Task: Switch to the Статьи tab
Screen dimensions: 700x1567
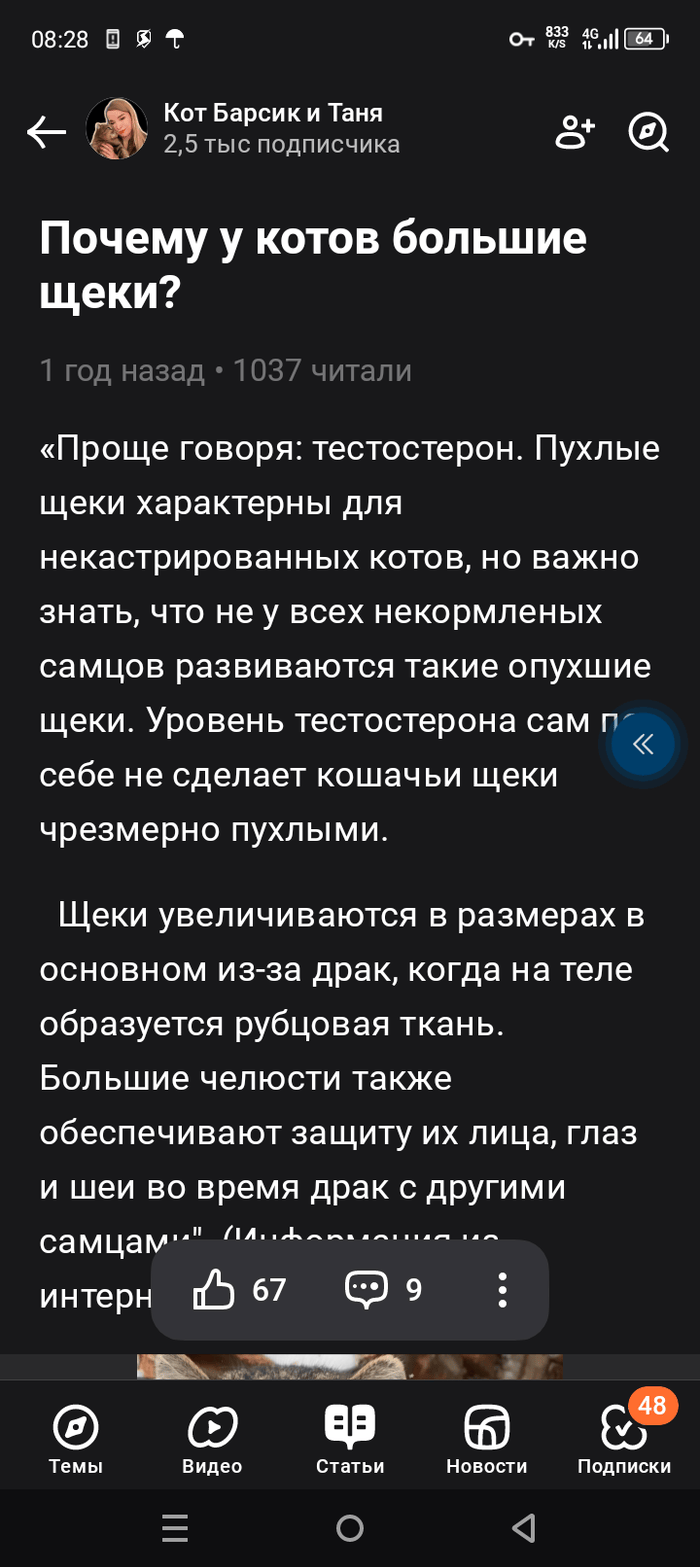Action: (x=350, y=1439)
